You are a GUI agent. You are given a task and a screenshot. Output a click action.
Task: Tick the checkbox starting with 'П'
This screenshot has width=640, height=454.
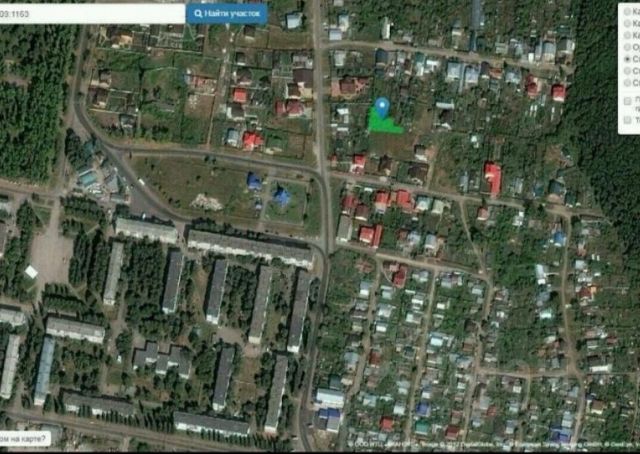[627, 101]
